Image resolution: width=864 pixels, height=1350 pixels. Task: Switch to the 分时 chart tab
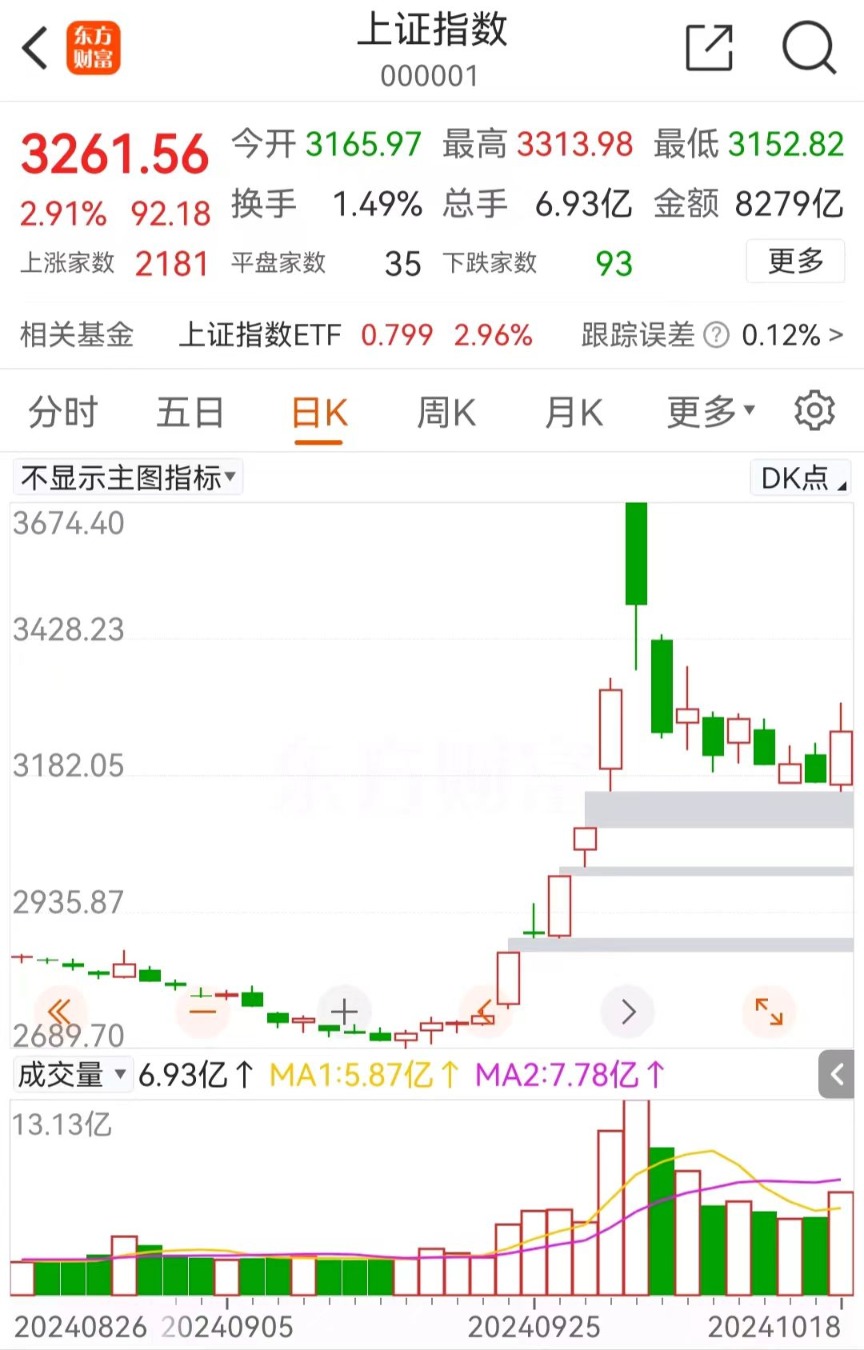(x=63, y=412)
